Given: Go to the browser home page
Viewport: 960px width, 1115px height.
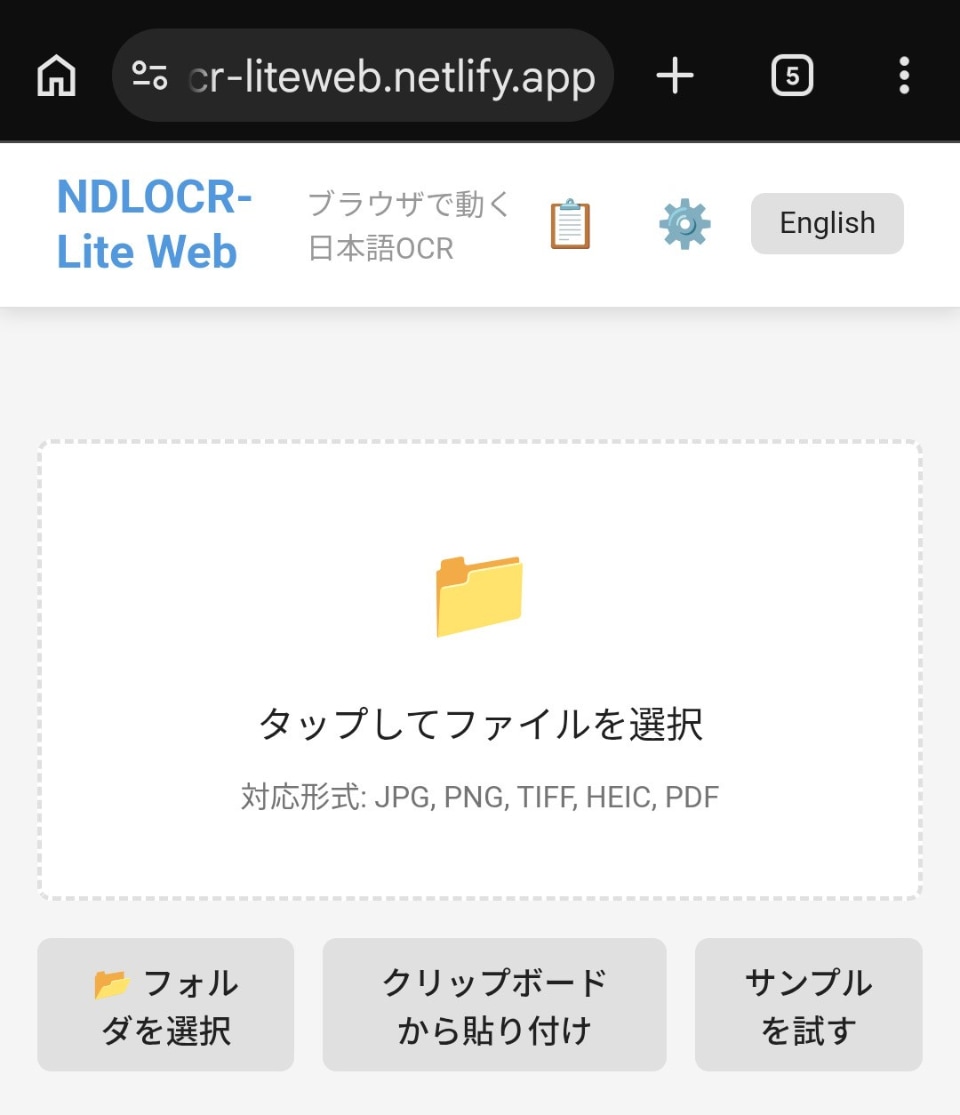Looking at the screenshot, I should tap(56, 76).
